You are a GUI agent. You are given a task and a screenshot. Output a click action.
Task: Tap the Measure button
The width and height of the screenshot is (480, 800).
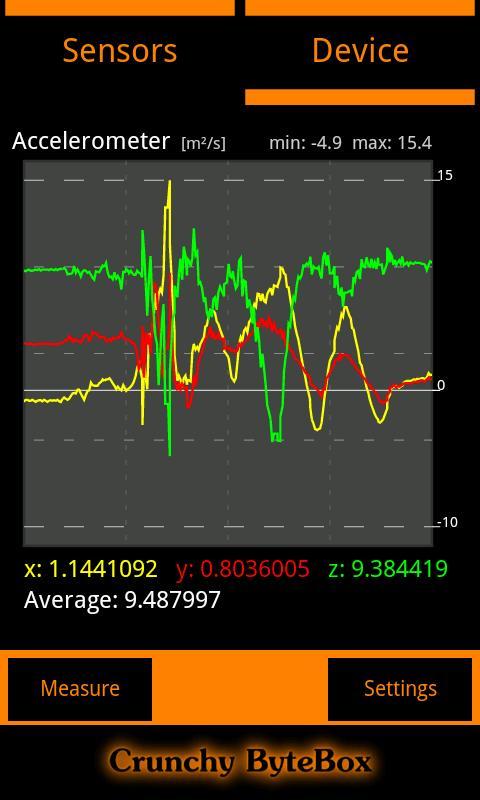click(80, 689)
